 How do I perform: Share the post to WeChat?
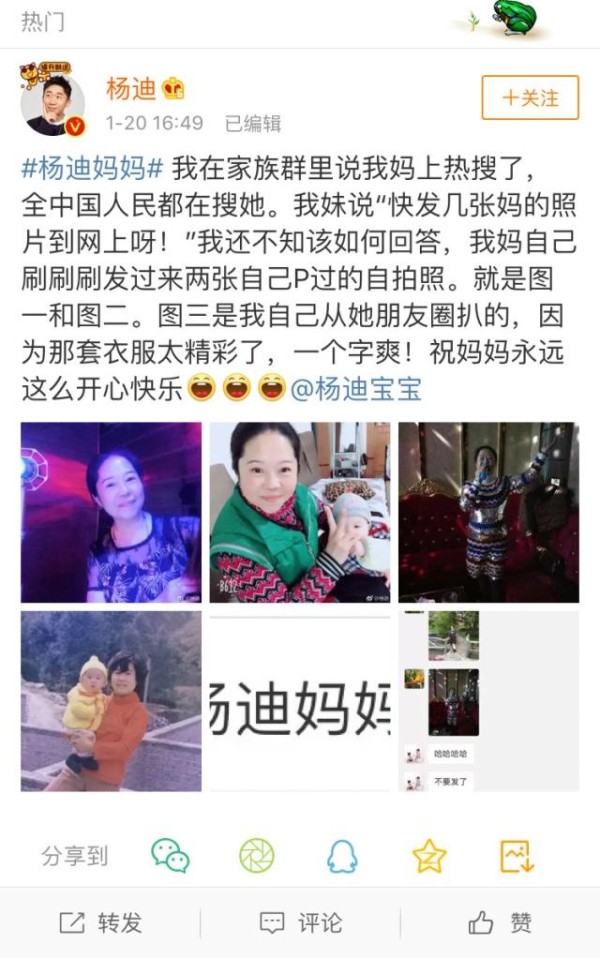170,856
